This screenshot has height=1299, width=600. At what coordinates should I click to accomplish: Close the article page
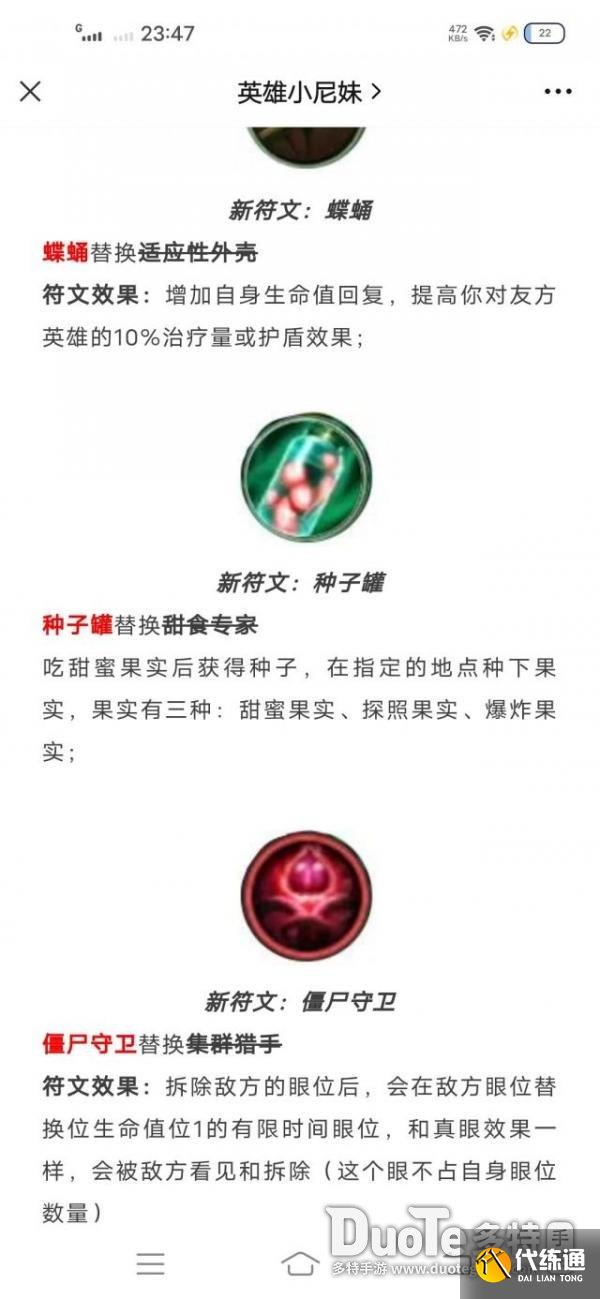(31, 92)
